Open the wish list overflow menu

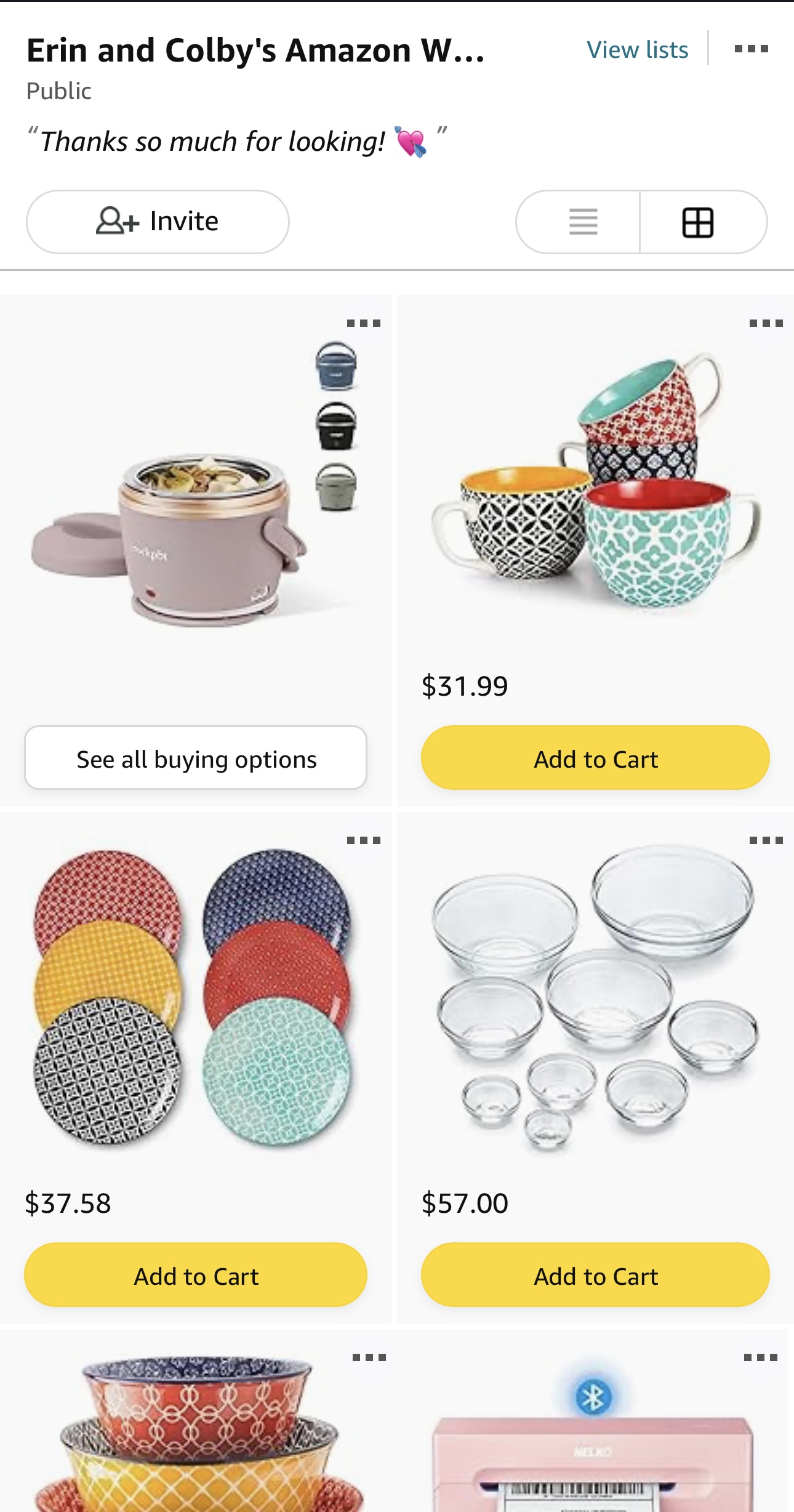point(751,49)
